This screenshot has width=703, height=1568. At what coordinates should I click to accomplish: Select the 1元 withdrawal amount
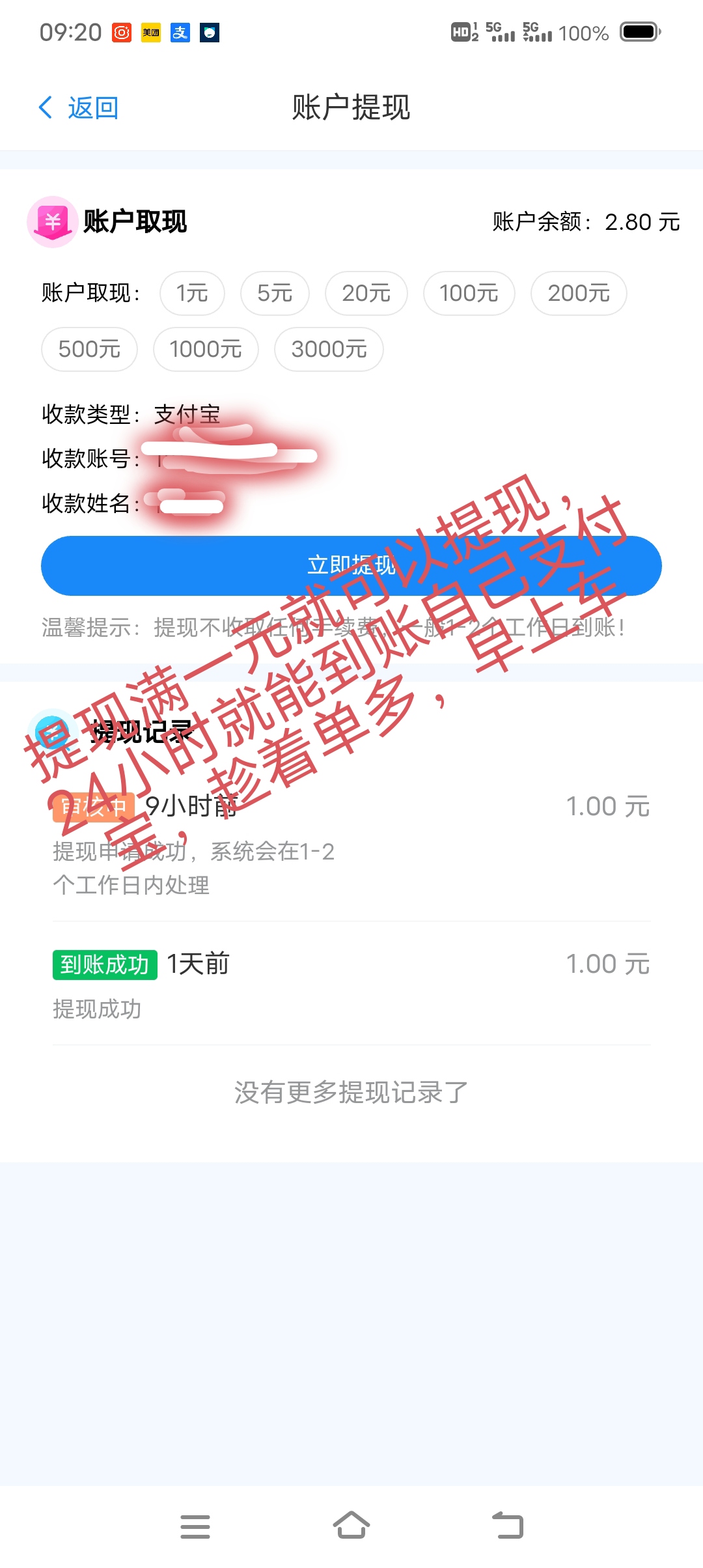(192, 293)
